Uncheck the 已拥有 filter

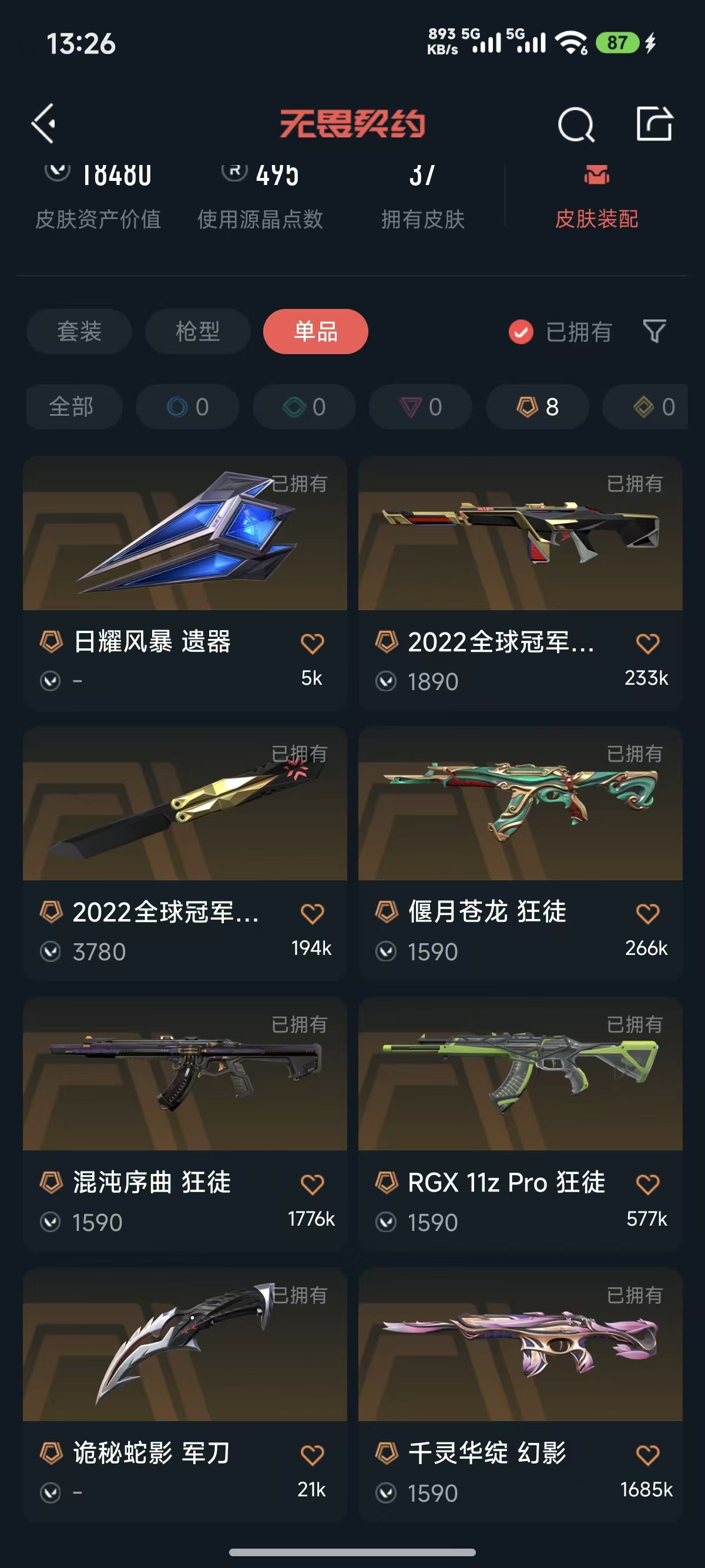coord(560,332)
